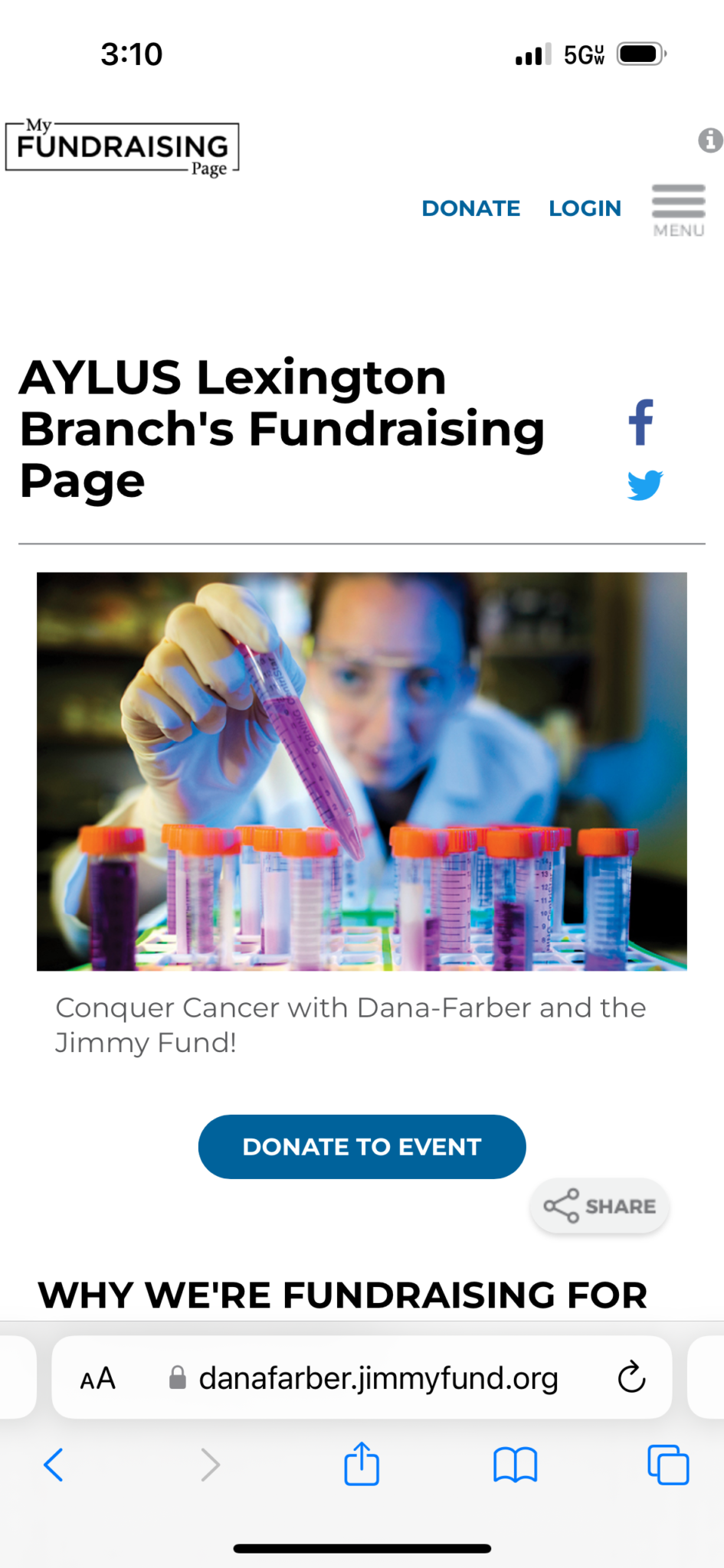
Task: Open Safari bookmarks
Action: pyautogui.click(x=516, y=1465)
